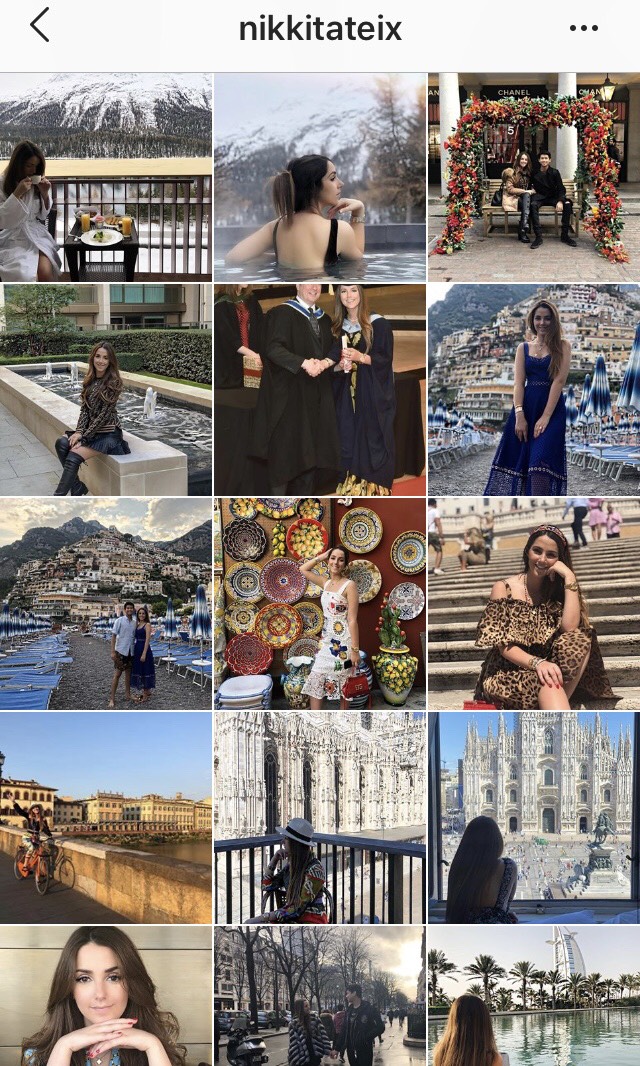Open the balcony breakfast with snowy mountain post

pos(106,177)
